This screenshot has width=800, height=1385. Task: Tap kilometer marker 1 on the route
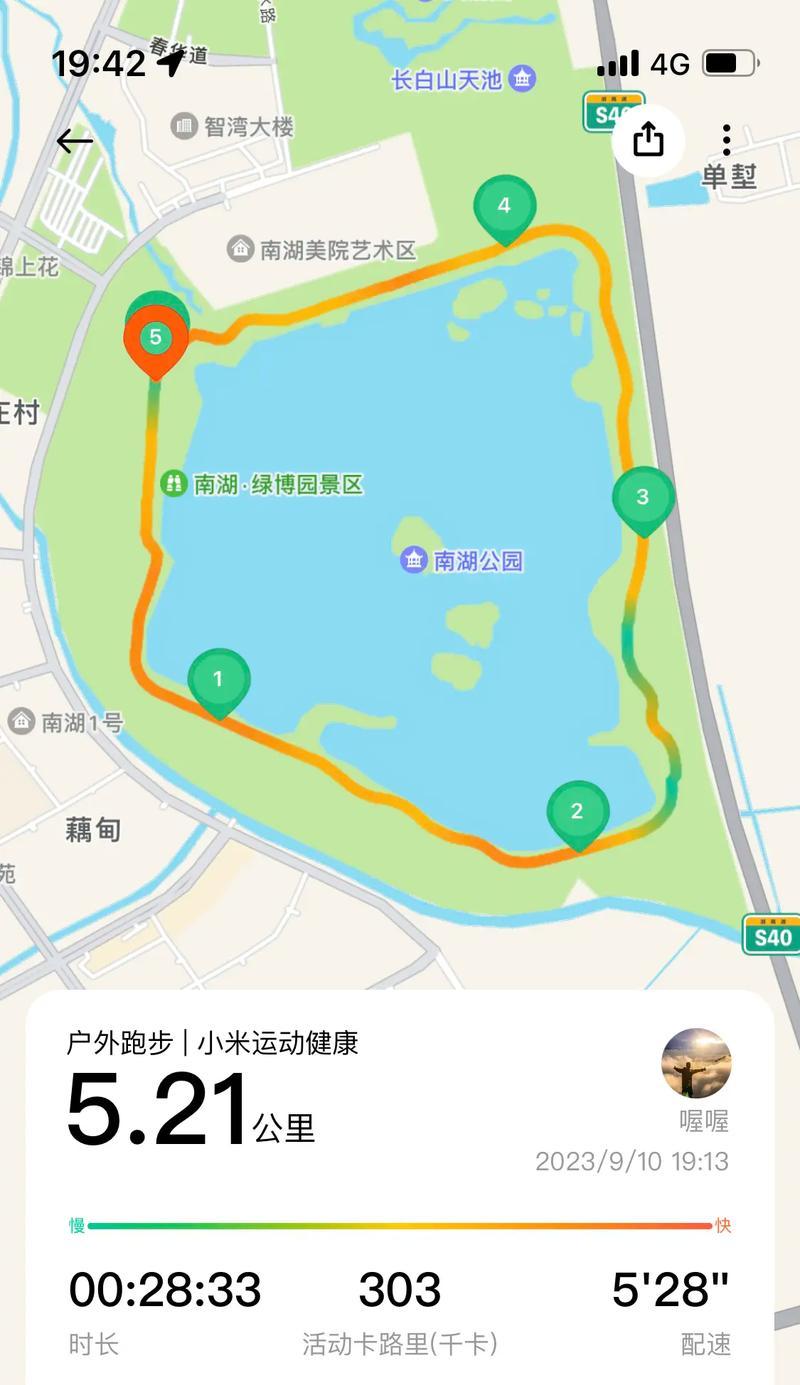point(219,683)
